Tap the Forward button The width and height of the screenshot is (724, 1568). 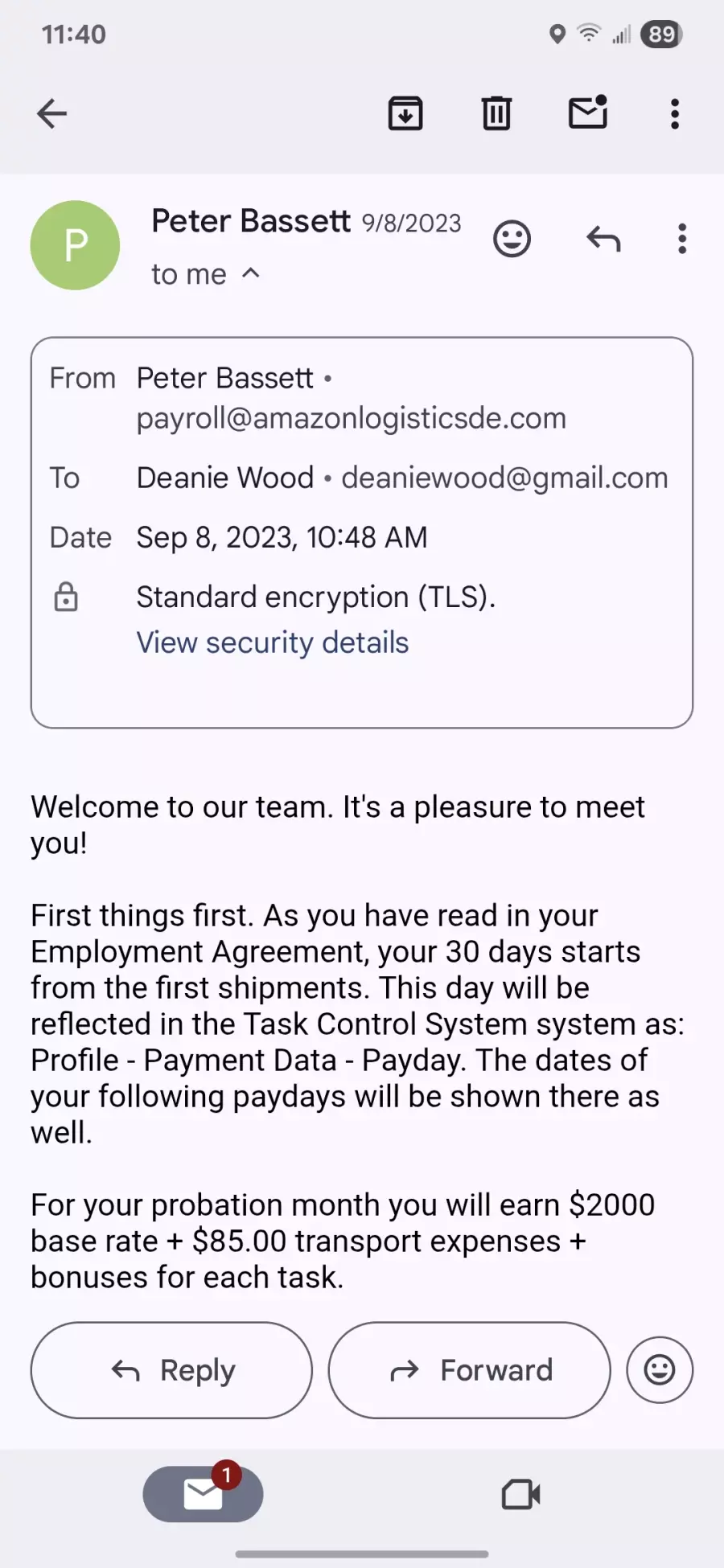(469, 1370)
